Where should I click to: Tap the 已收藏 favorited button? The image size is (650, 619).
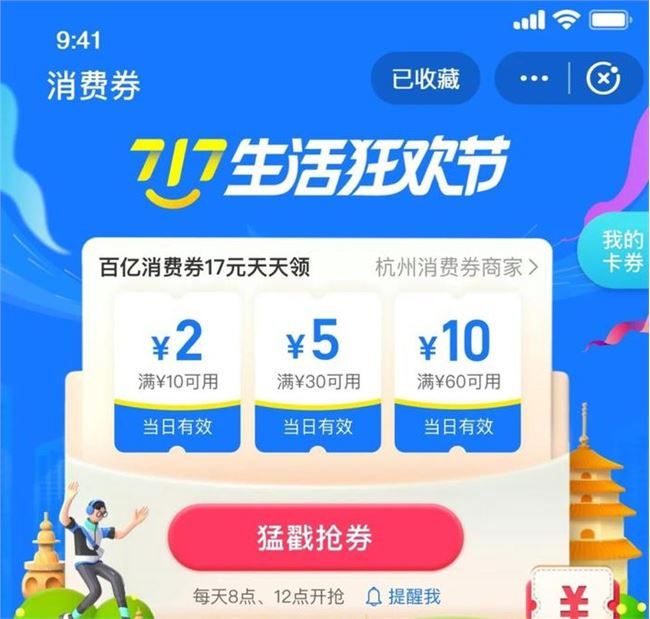coord(425,79)
